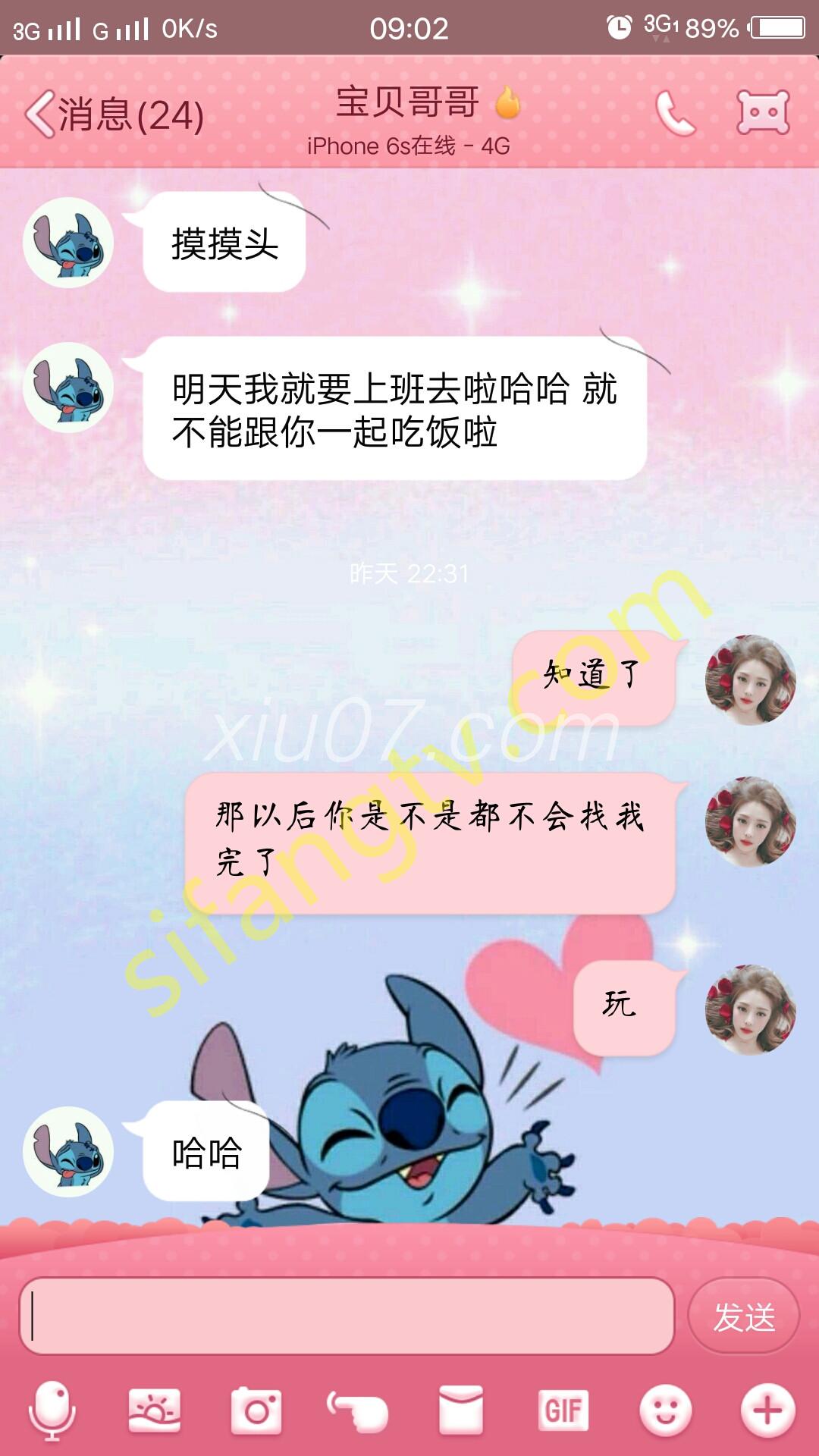Open the GIF picker
This screenshot has width=819, height=1456.
pyautogui.click(x=563, y=1410)
